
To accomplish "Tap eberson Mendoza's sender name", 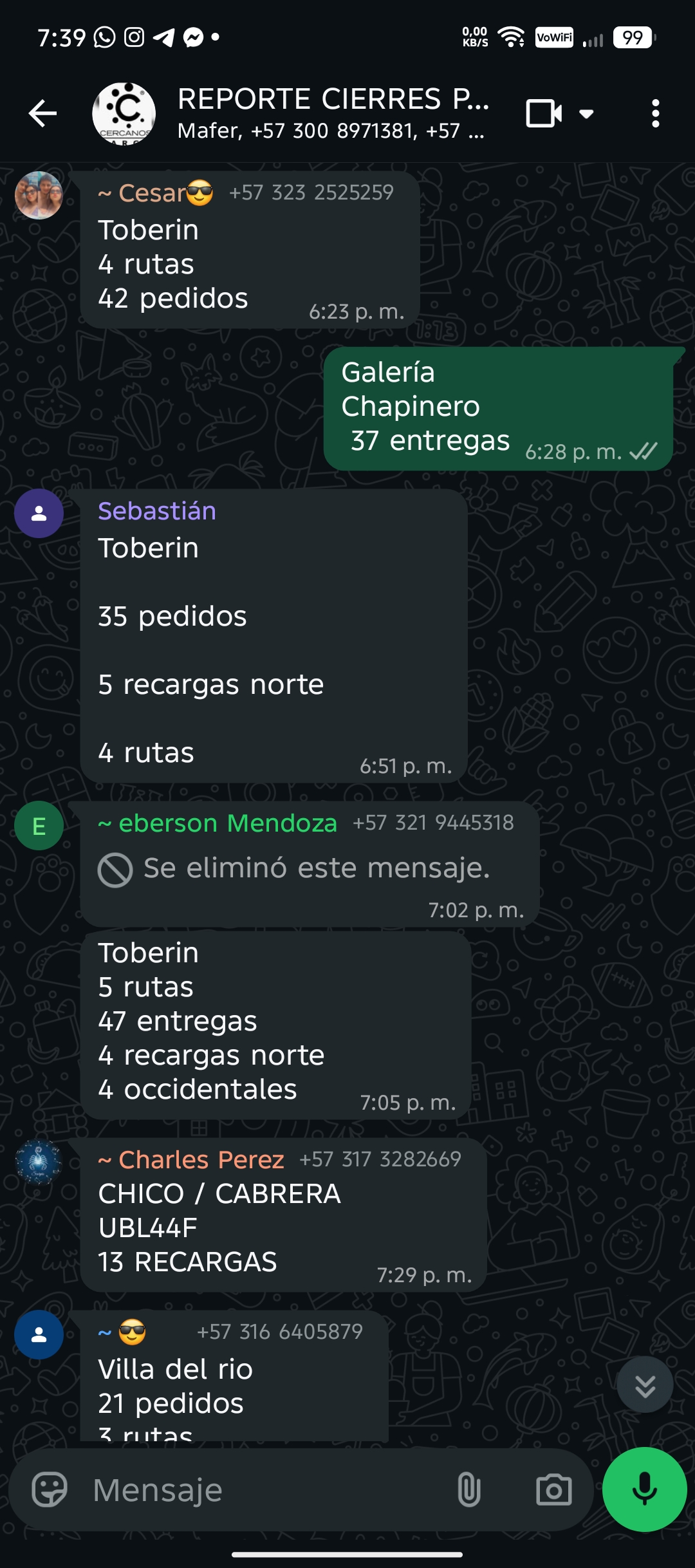I will [x=227, y=823].
